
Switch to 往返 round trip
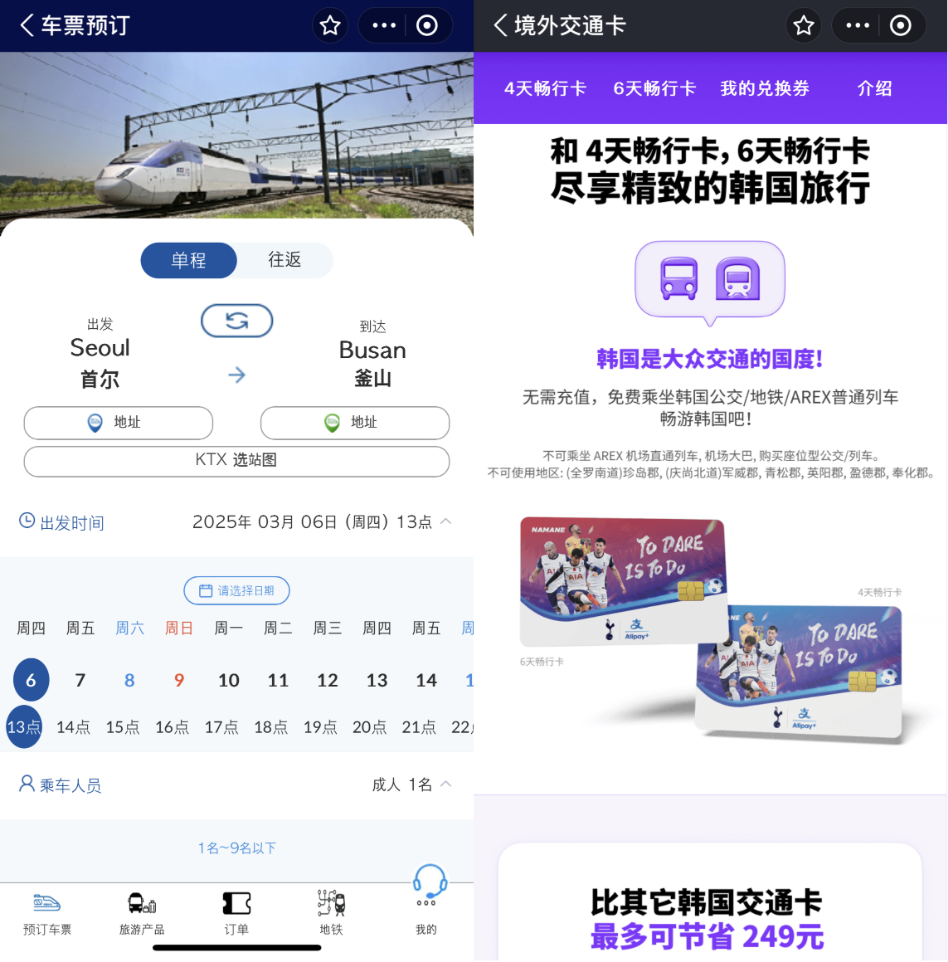click(285, 260)
